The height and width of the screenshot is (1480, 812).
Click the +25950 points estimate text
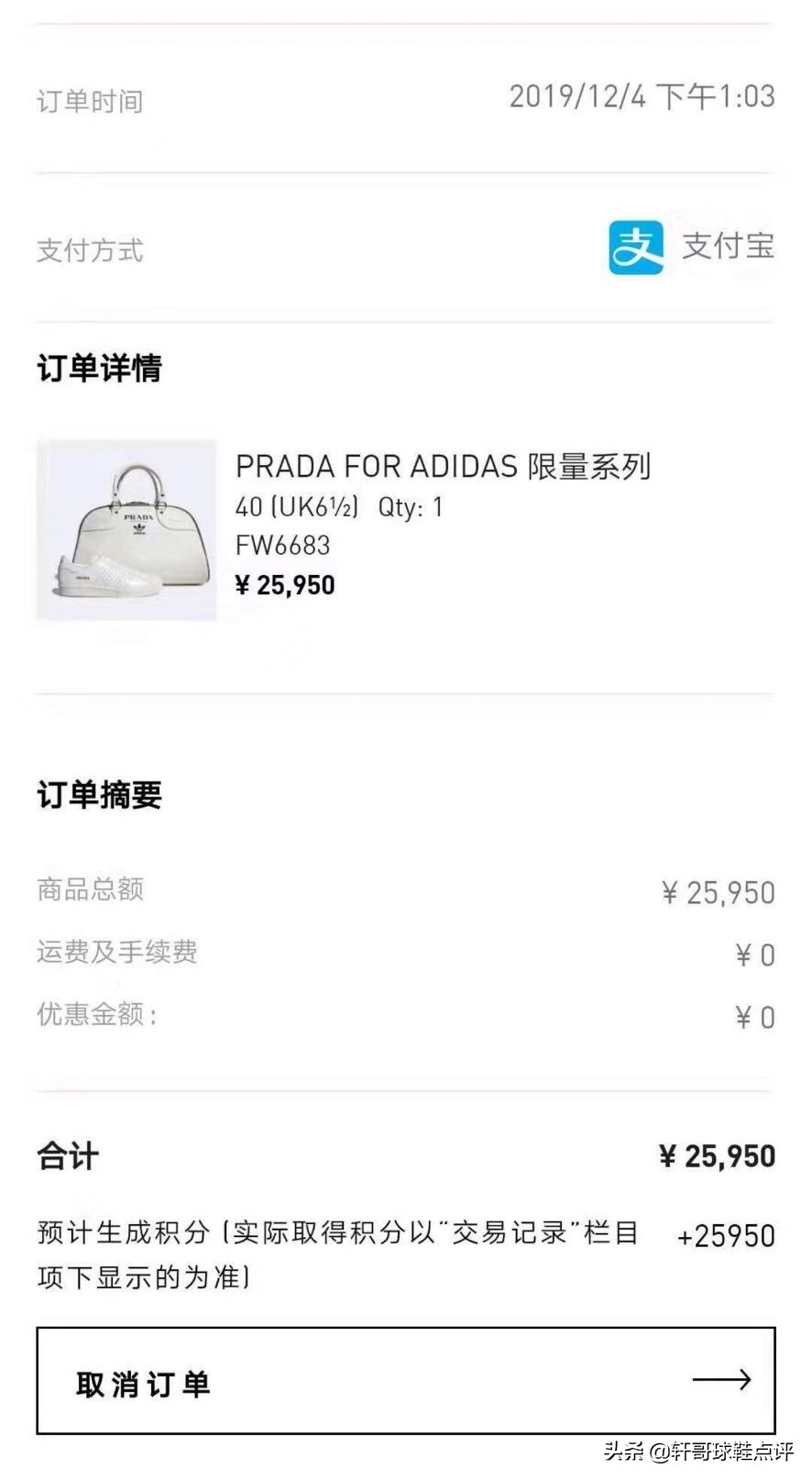click(723, 1236)
